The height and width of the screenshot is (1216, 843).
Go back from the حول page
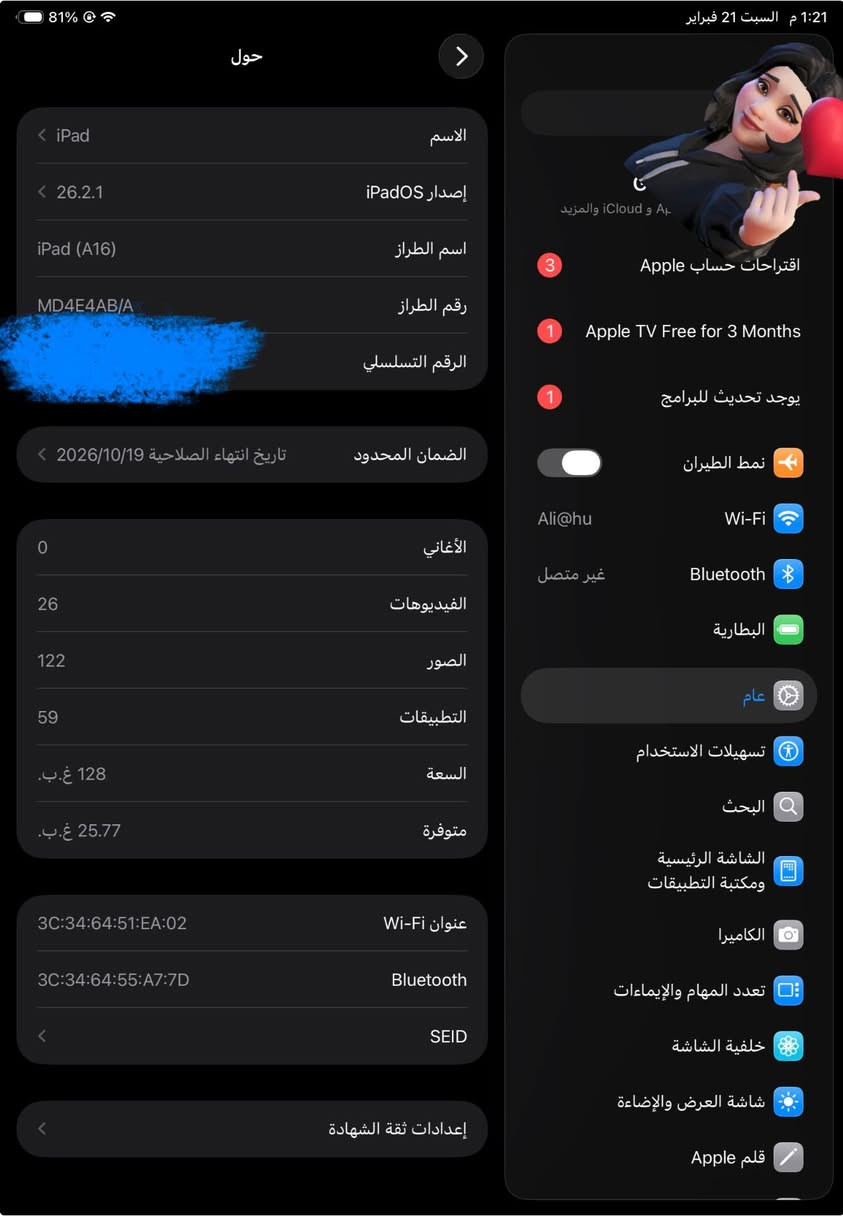461,57
